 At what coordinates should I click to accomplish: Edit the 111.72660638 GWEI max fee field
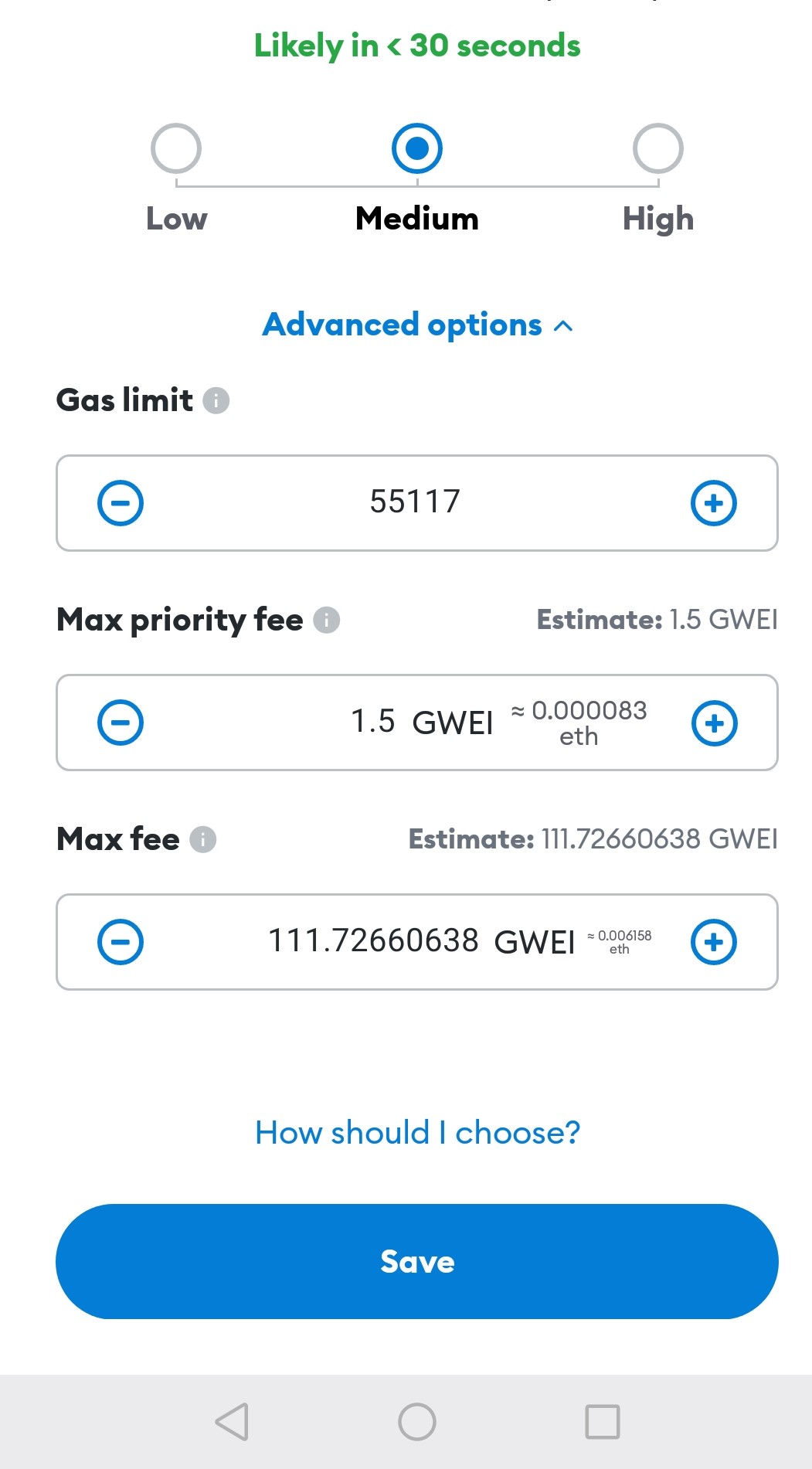coord(373,941)
